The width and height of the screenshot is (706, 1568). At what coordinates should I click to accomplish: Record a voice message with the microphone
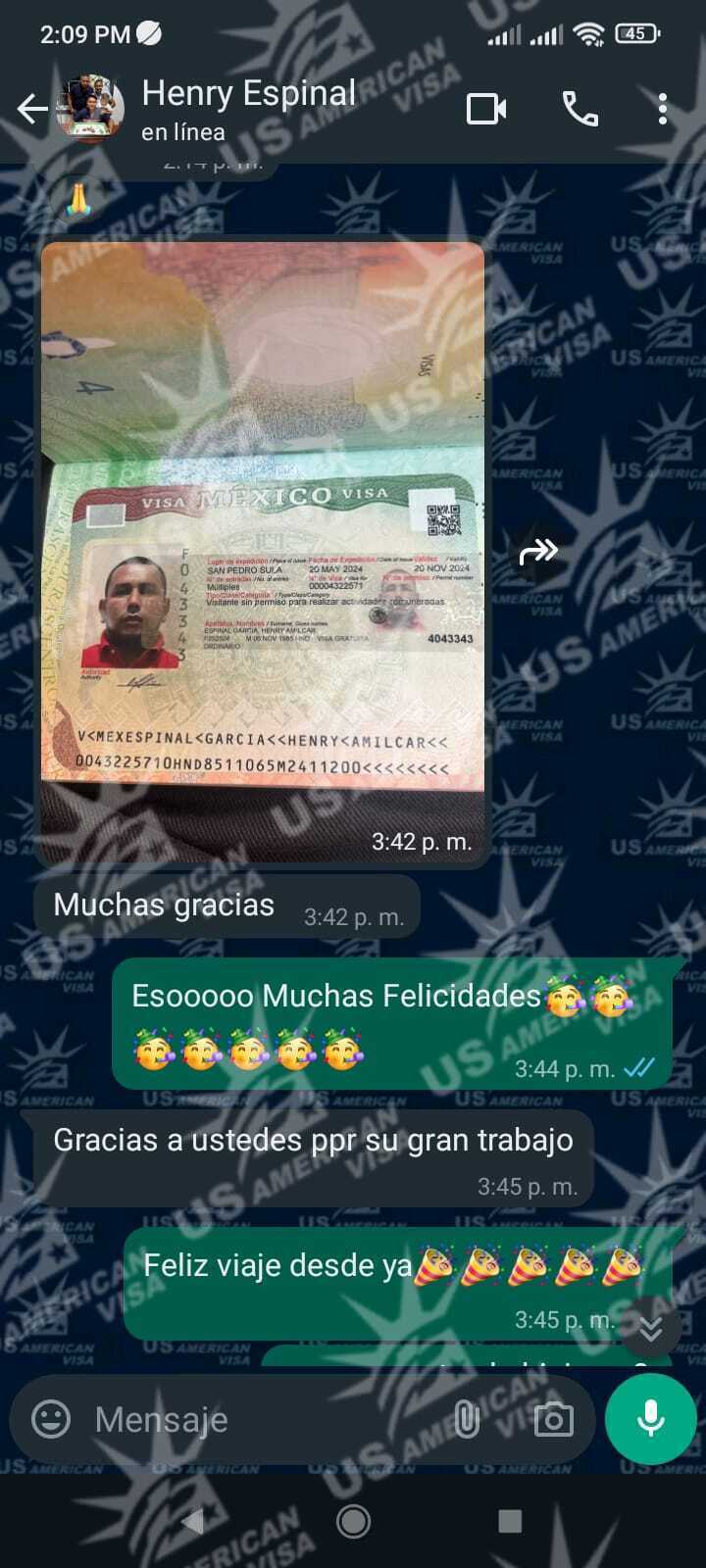[x=651, y=1418]
